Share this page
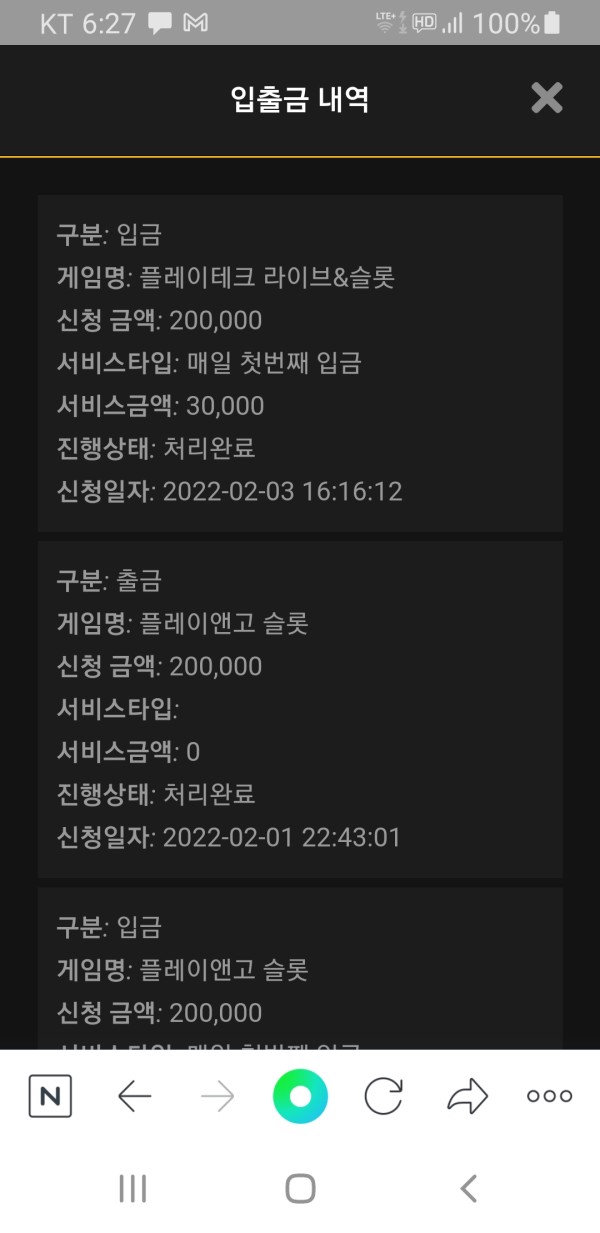The image size is (600, 1233). coord(466,1097)
